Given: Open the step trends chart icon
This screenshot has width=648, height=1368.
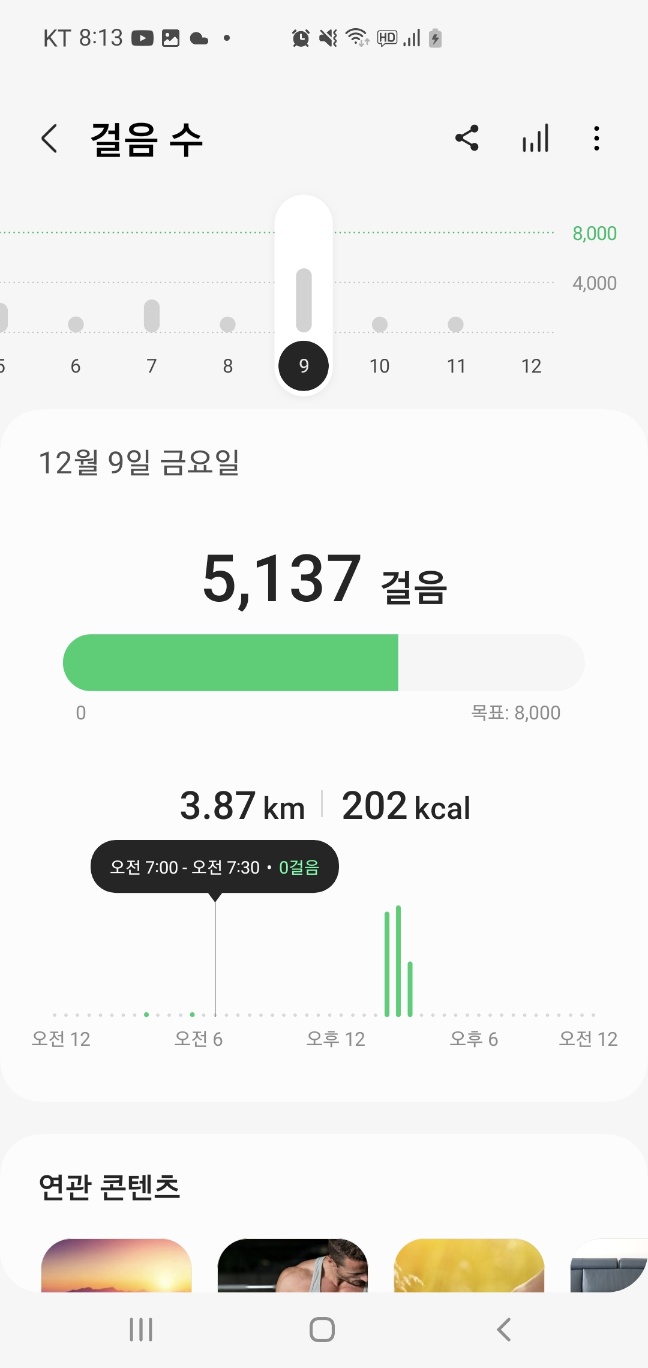Looking at the screenshot, I should 535,139.
